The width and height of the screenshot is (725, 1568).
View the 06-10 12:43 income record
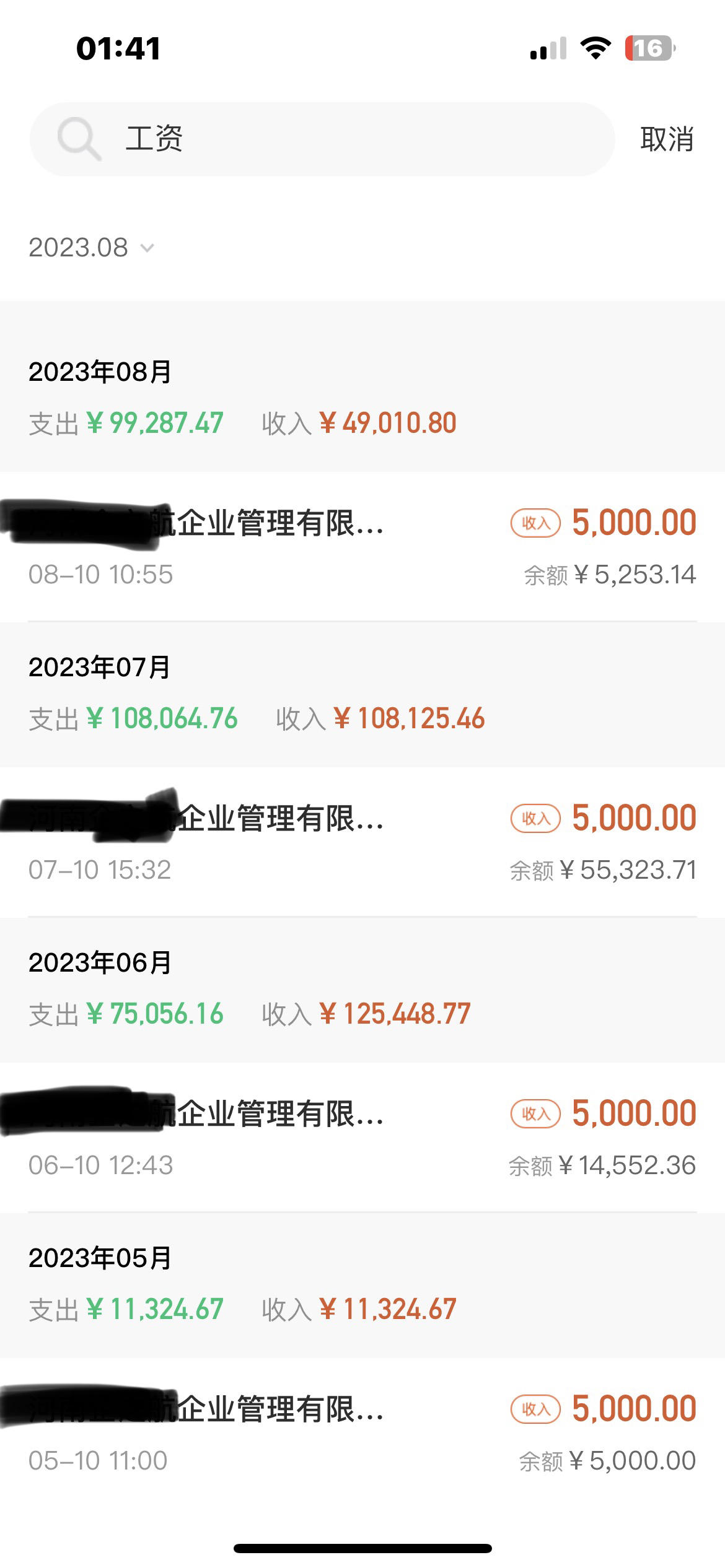coord(362,1138)
